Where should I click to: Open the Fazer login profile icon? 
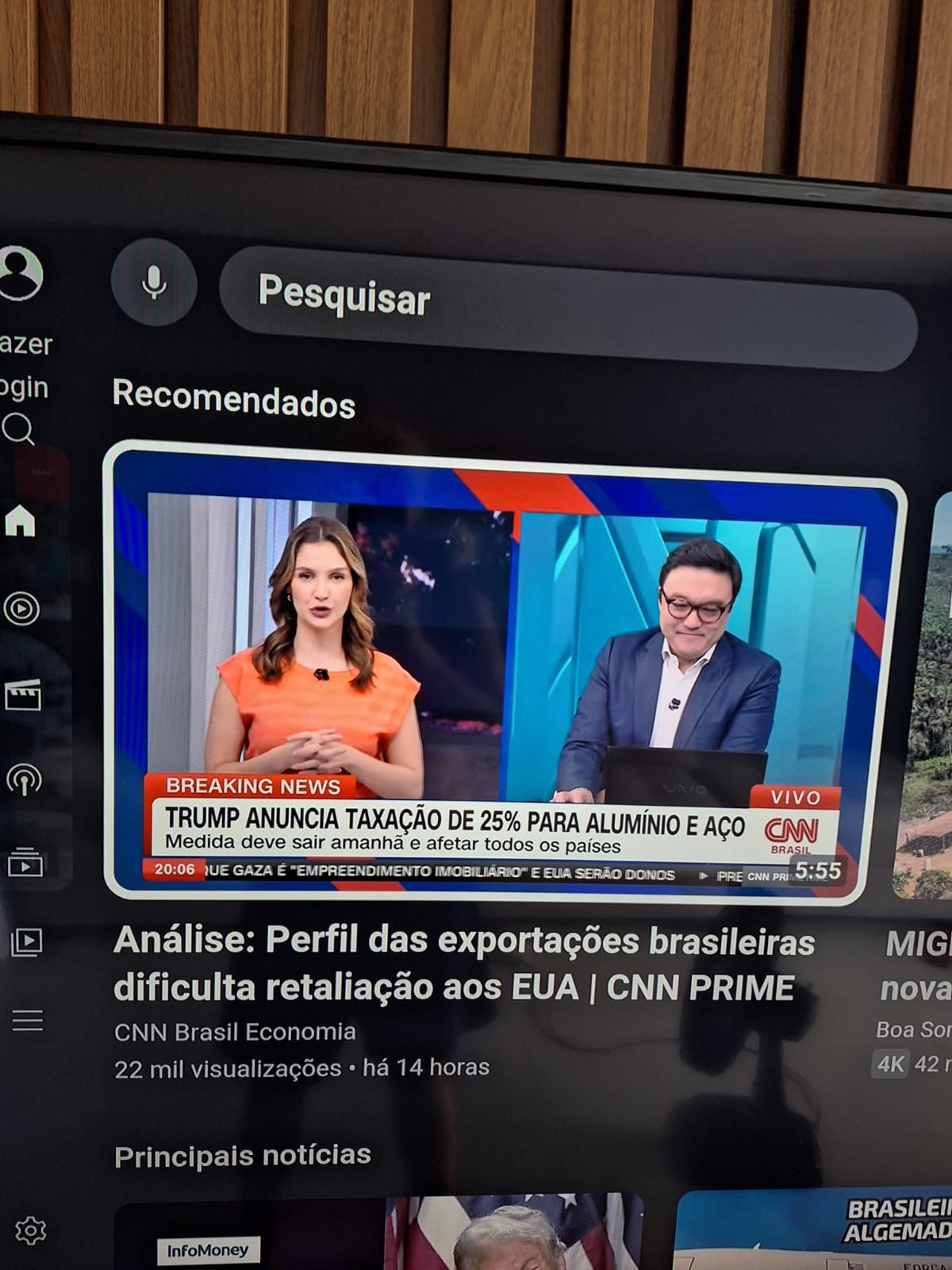click(x=19, y=274)
